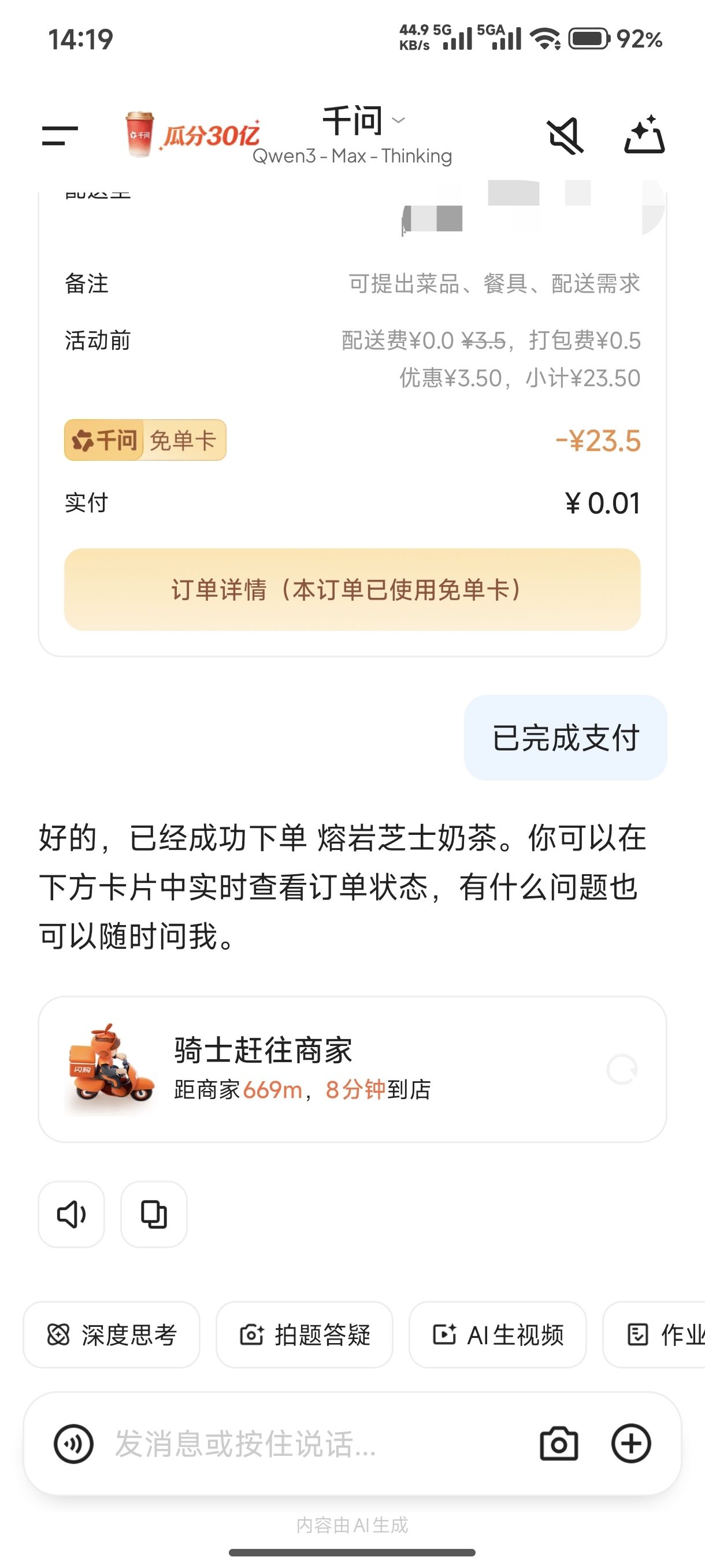Select the 拍题答疑 chip

[305, 1335]
